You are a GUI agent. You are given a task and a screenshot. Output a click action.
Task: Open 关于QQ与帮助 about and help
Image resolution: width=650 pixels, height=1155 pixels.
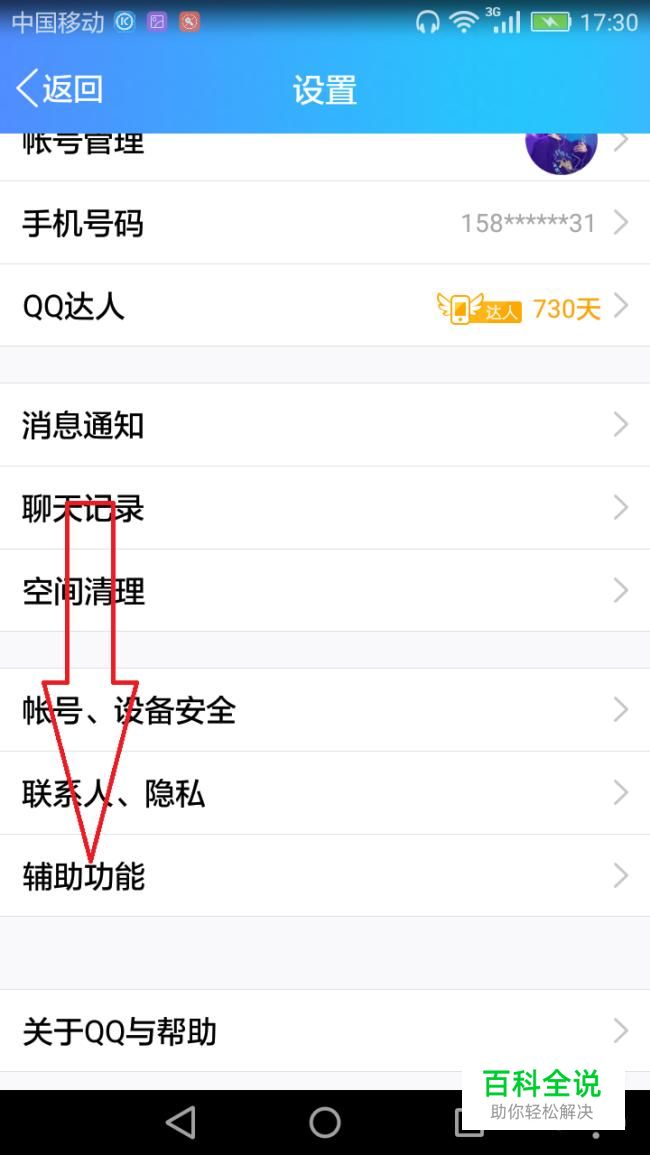[x=325, y=1031]
